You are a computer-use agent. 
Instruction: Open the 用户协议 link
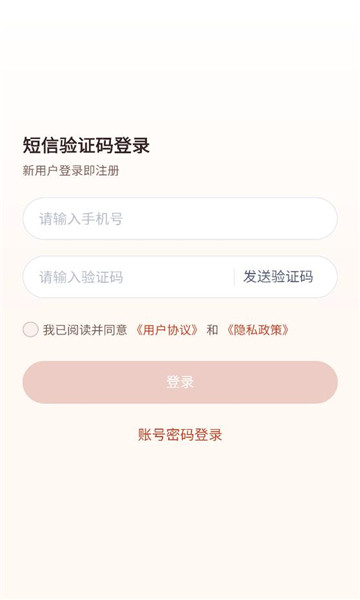[167, 329]
